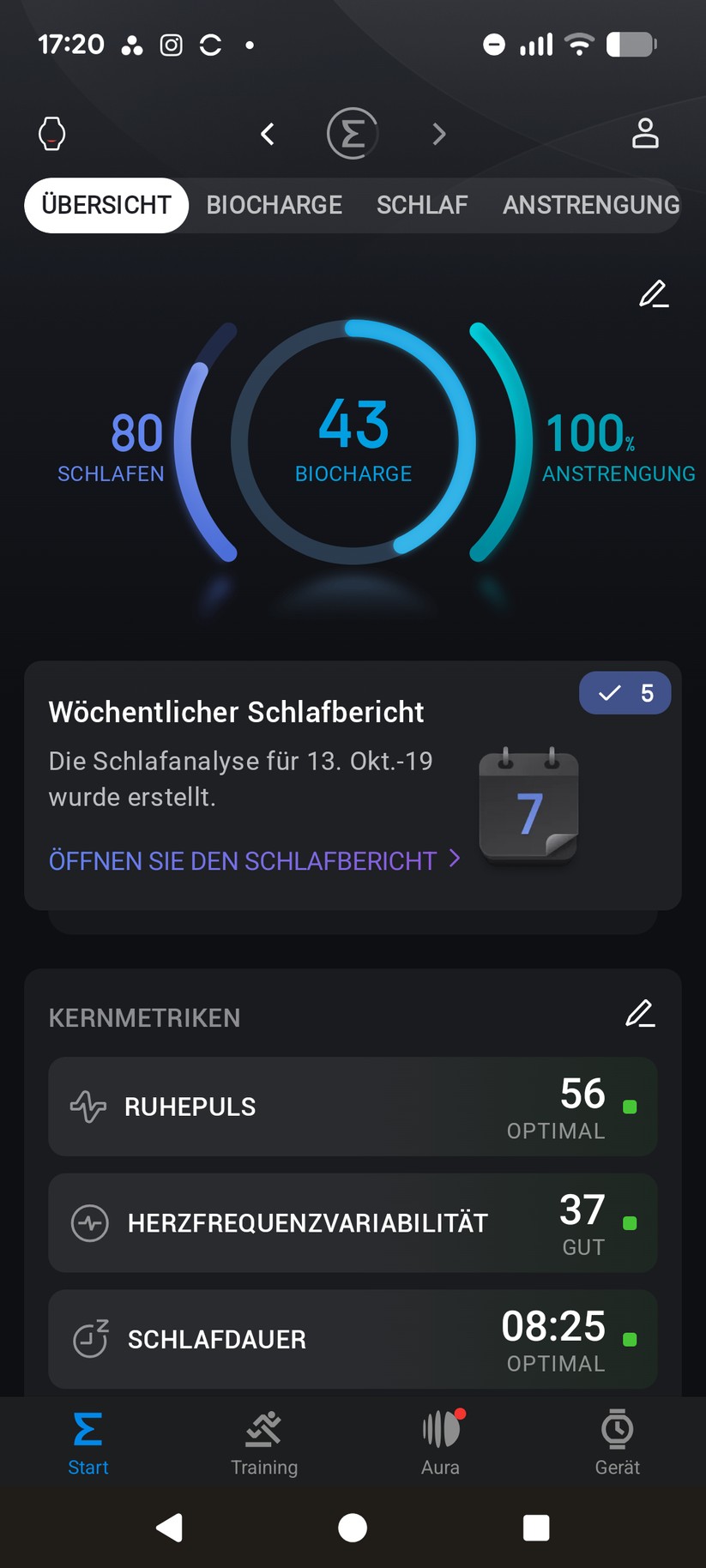Tap the Herzfrequenzvariabilität pulse circle icon
The height and width of the screenshot is (1568, 706).
[89, 1223]
